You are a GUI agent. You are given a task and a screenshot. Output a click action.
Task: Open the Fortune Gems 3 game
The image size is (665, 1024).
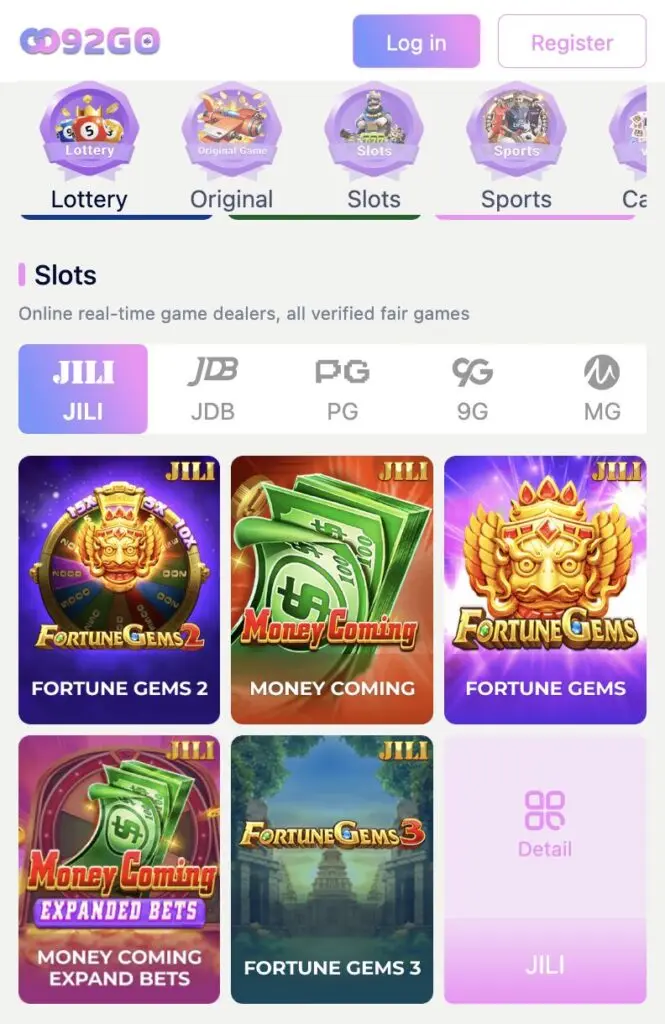pyautogui.click(x=332, y=869)
